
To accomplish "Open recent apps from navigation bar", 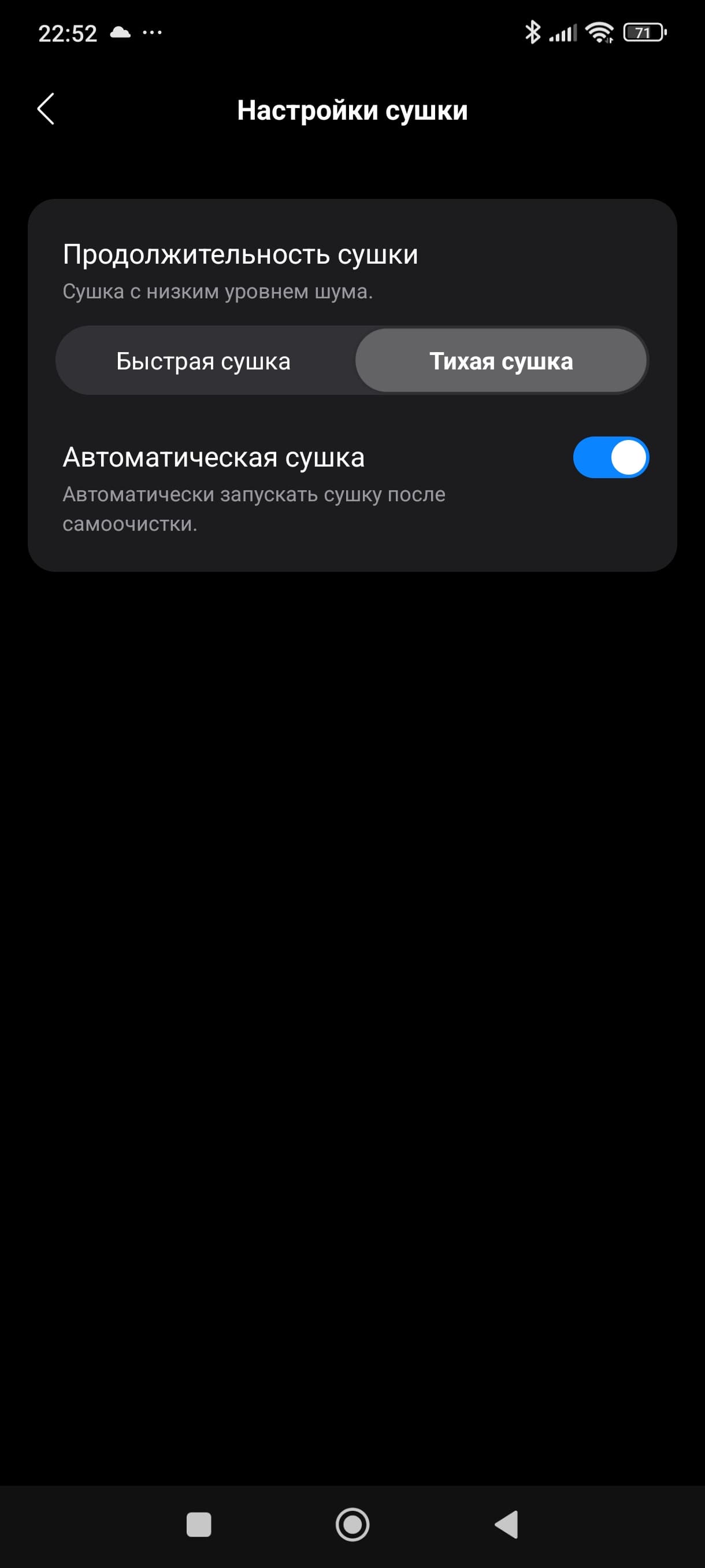I will click(x=198, y=1524).
